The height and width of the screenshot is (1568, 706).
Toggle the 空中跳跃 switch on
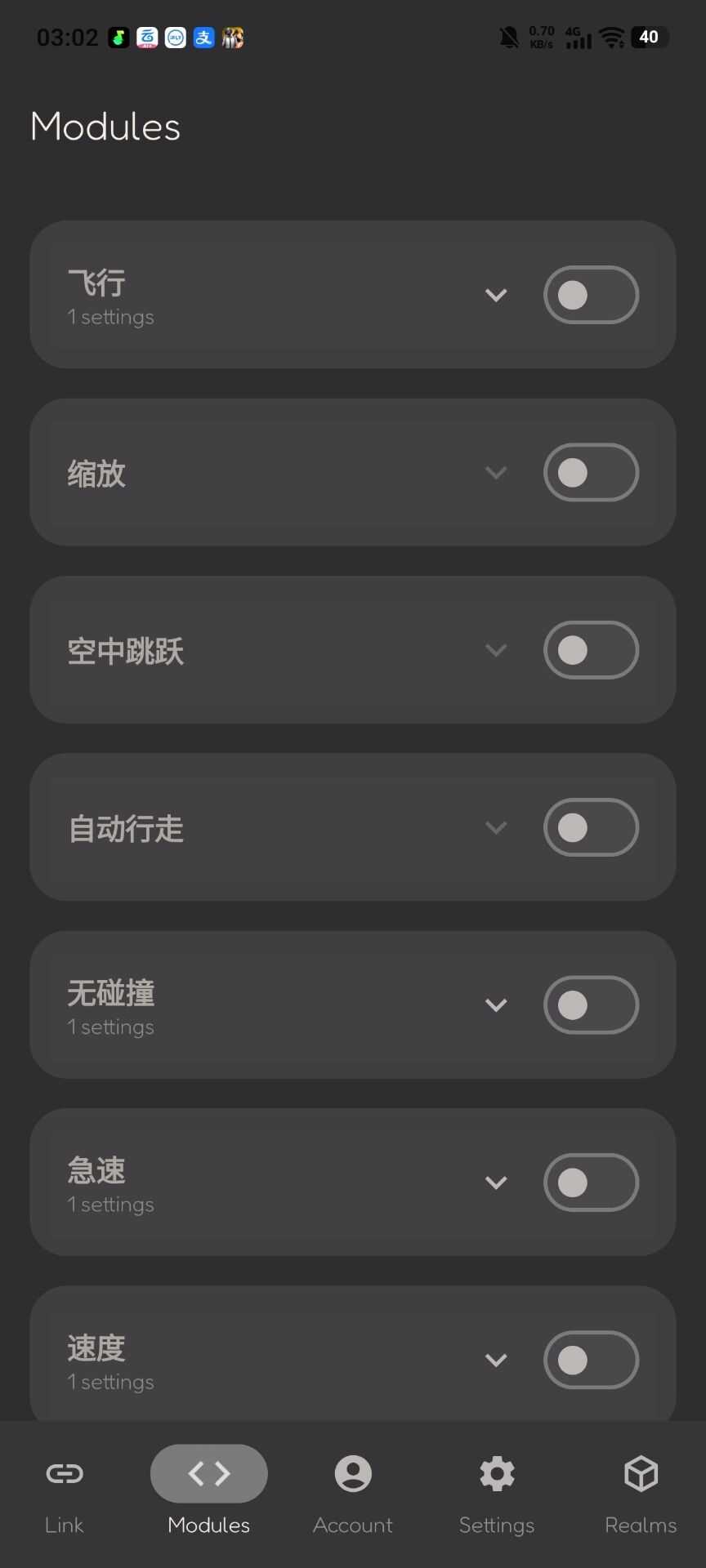591,650
